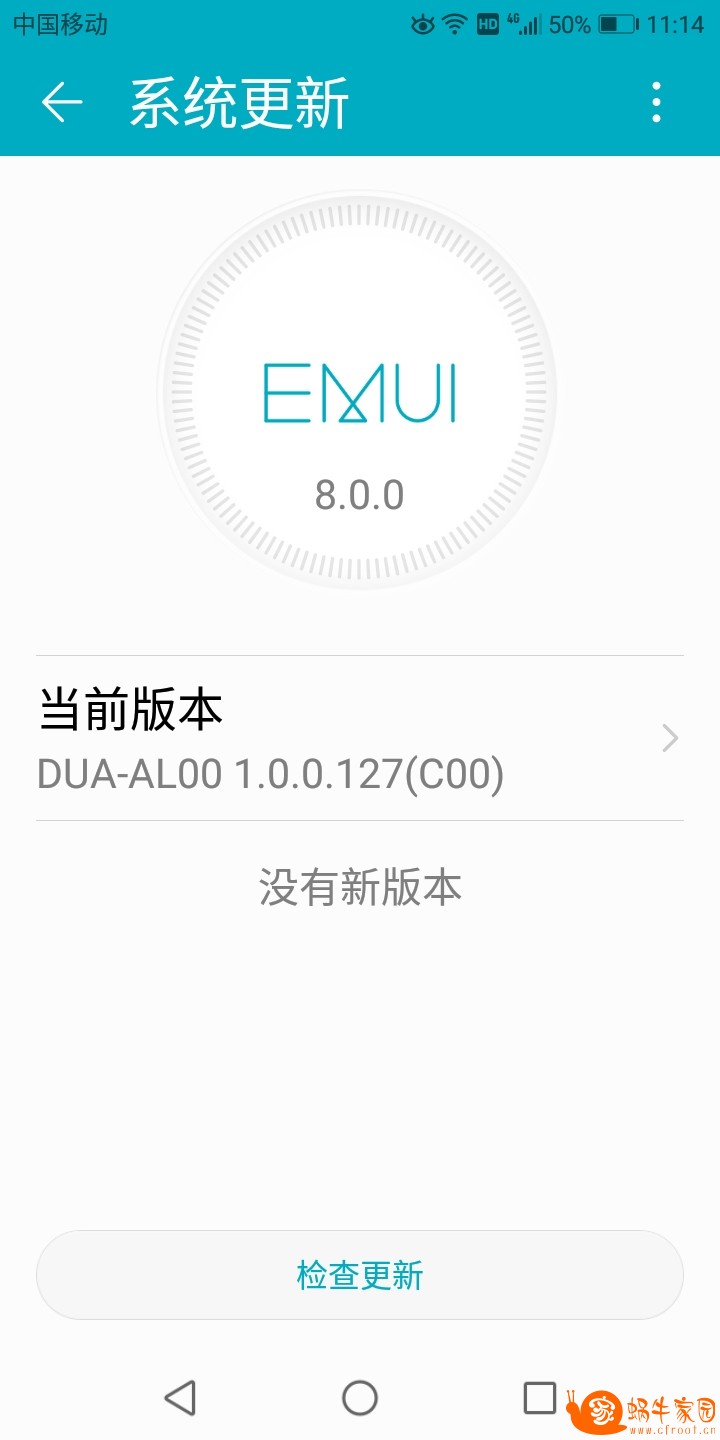The width and height of the screenshot is (720, 1440).
Task: Tap 检查更新 button
Action: (360, 1275)
